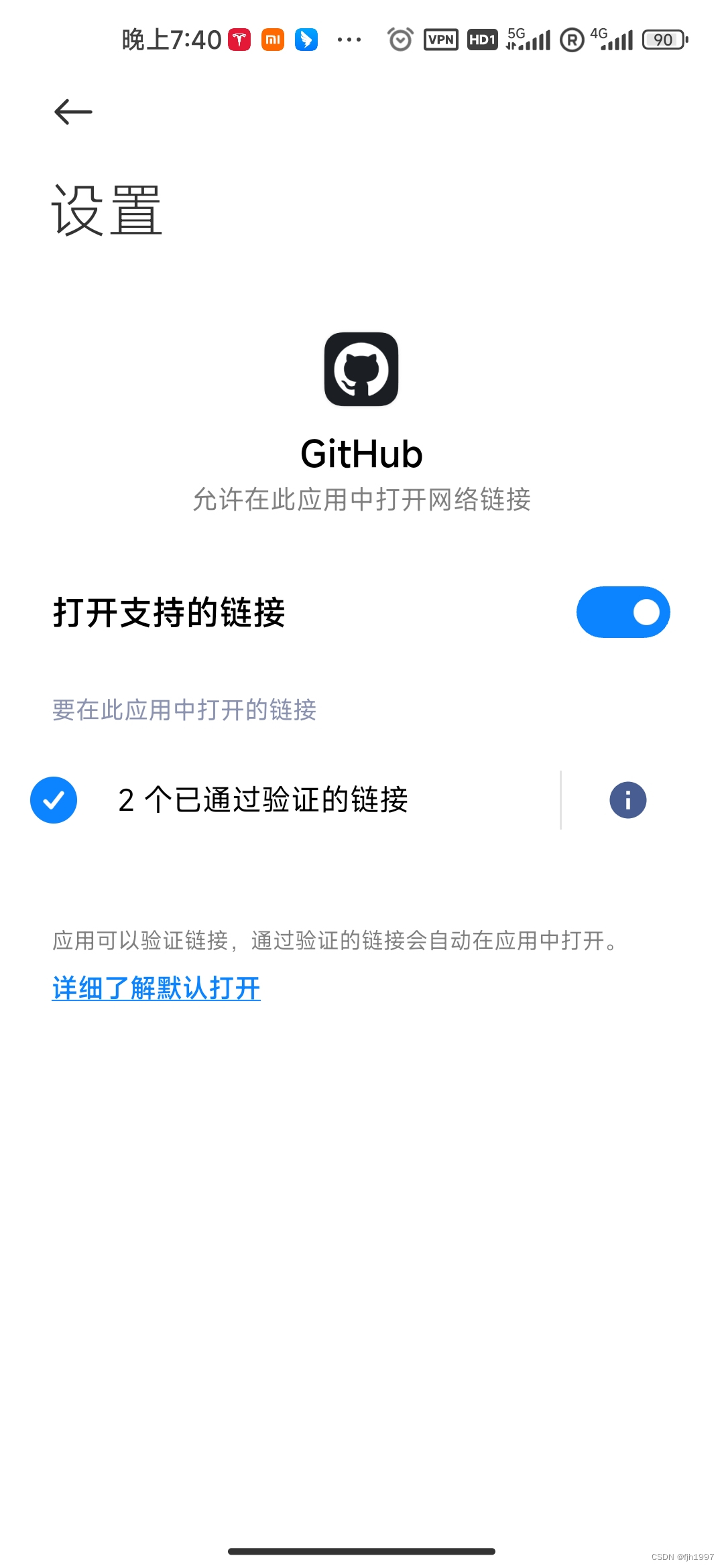Image resolution: width=724 pixels, height=1568 pixels.
Task: Tap the battery indicator showing 90
Action: point(664,40)
